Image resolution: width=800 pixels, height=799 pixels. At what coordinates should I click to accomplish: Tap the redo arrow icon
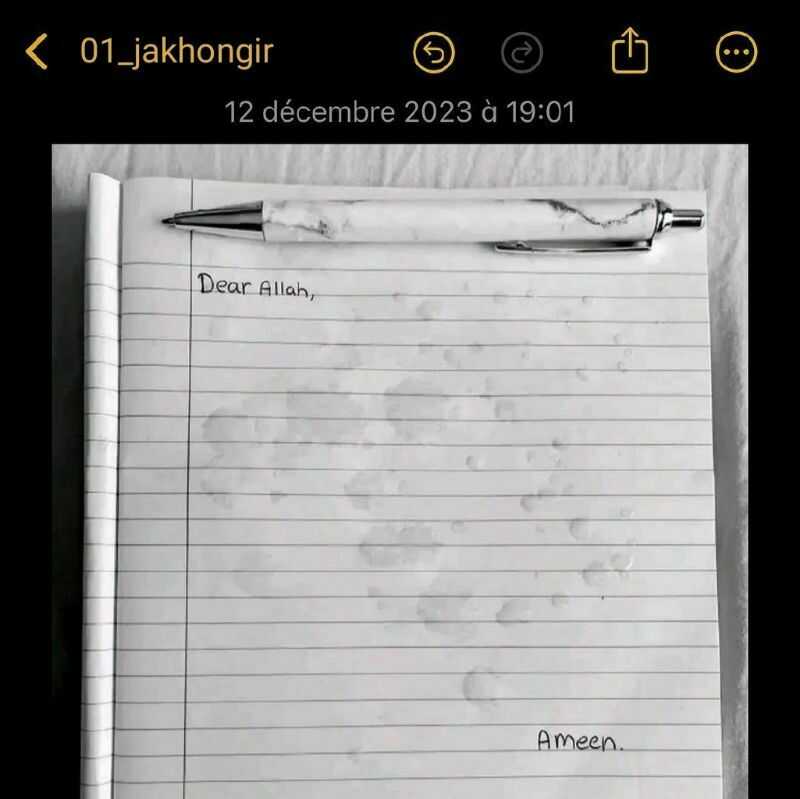point(520,52)
